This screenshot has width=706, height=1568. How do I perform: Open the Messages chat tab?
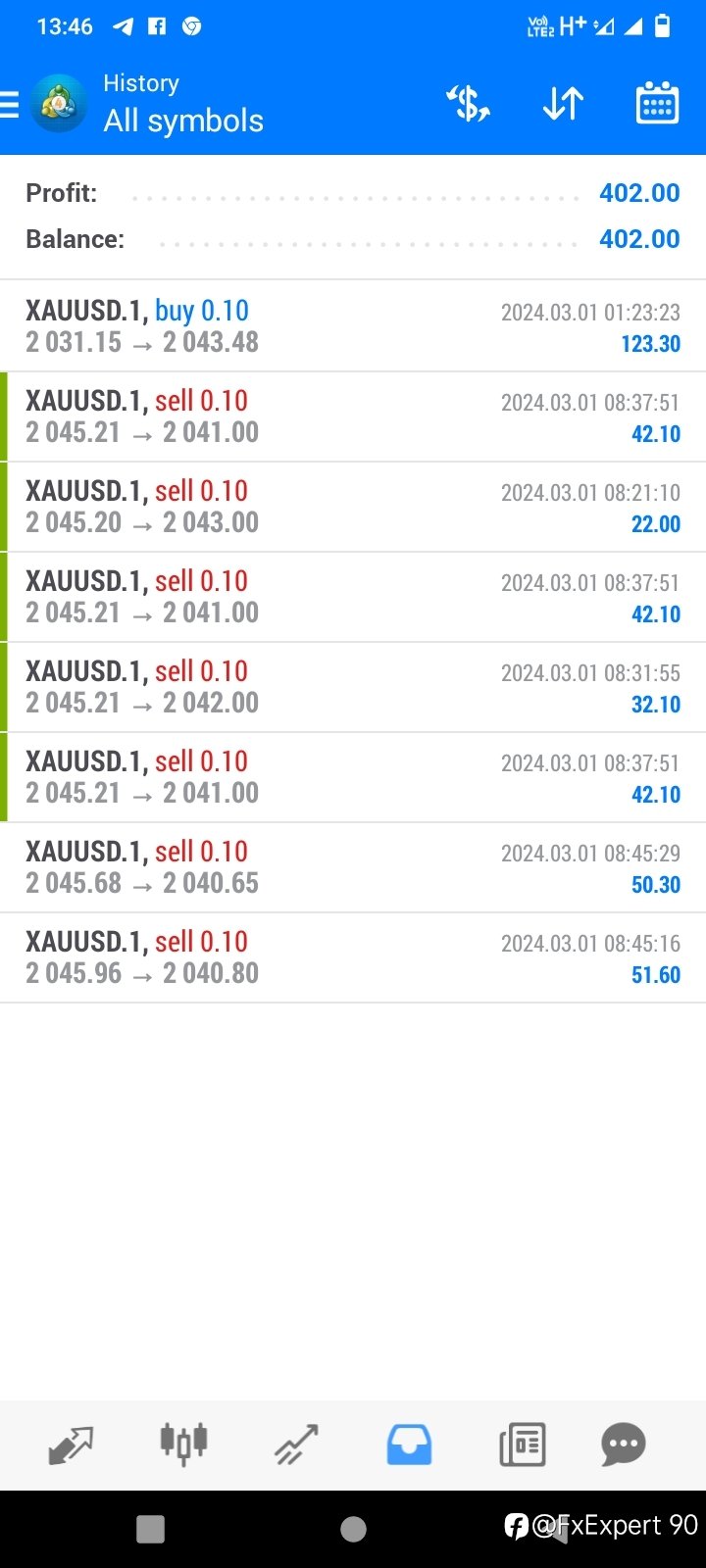click(624, 1445)
